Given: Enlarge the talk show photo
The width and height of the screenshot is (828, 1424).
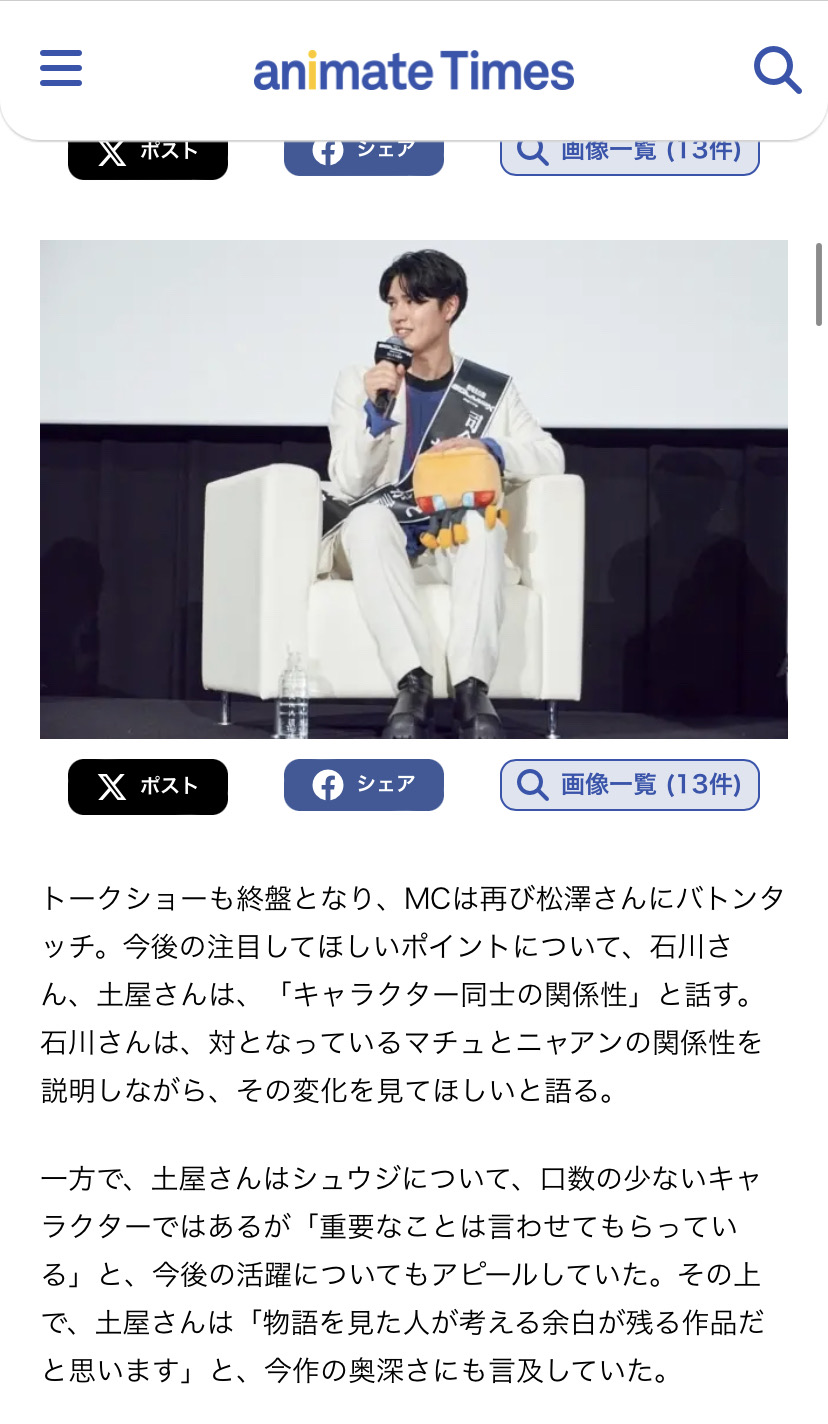Looking at the screenshot, I should click(x=414, y=489).
